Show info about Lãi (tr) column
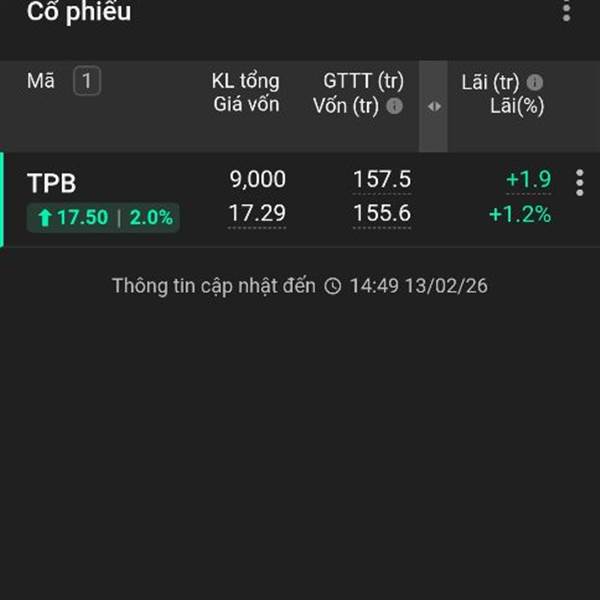Image resolution: width=600 pixels, height=600 pixels. pos(535,82)
